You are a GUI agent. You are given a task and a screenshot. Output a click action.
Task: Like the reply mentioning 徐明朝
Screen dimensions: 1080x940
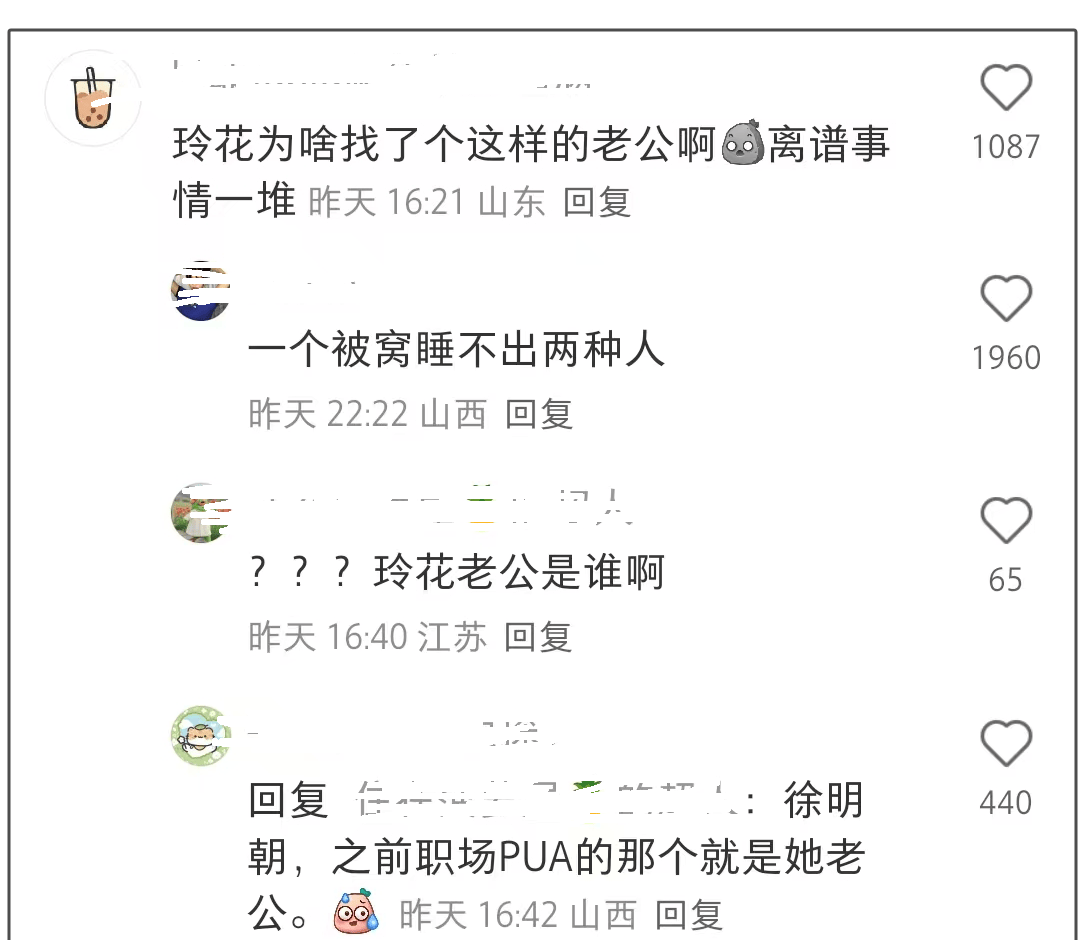click(1005, 744)
